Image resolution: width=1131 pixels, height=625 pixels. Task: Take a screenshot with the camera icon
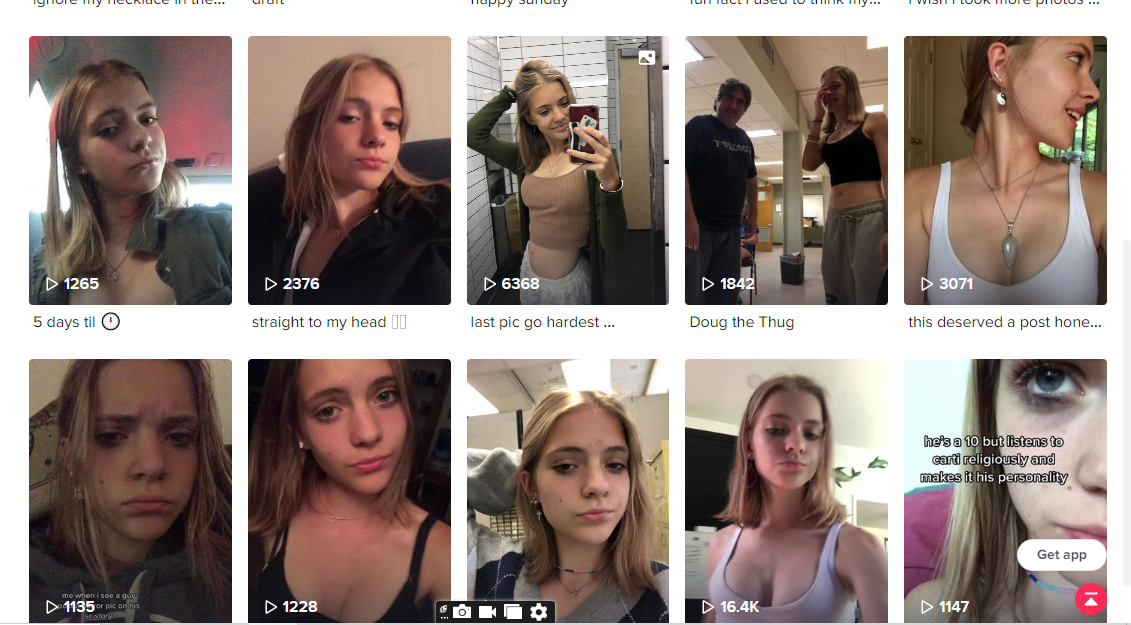tap(462, 612)
